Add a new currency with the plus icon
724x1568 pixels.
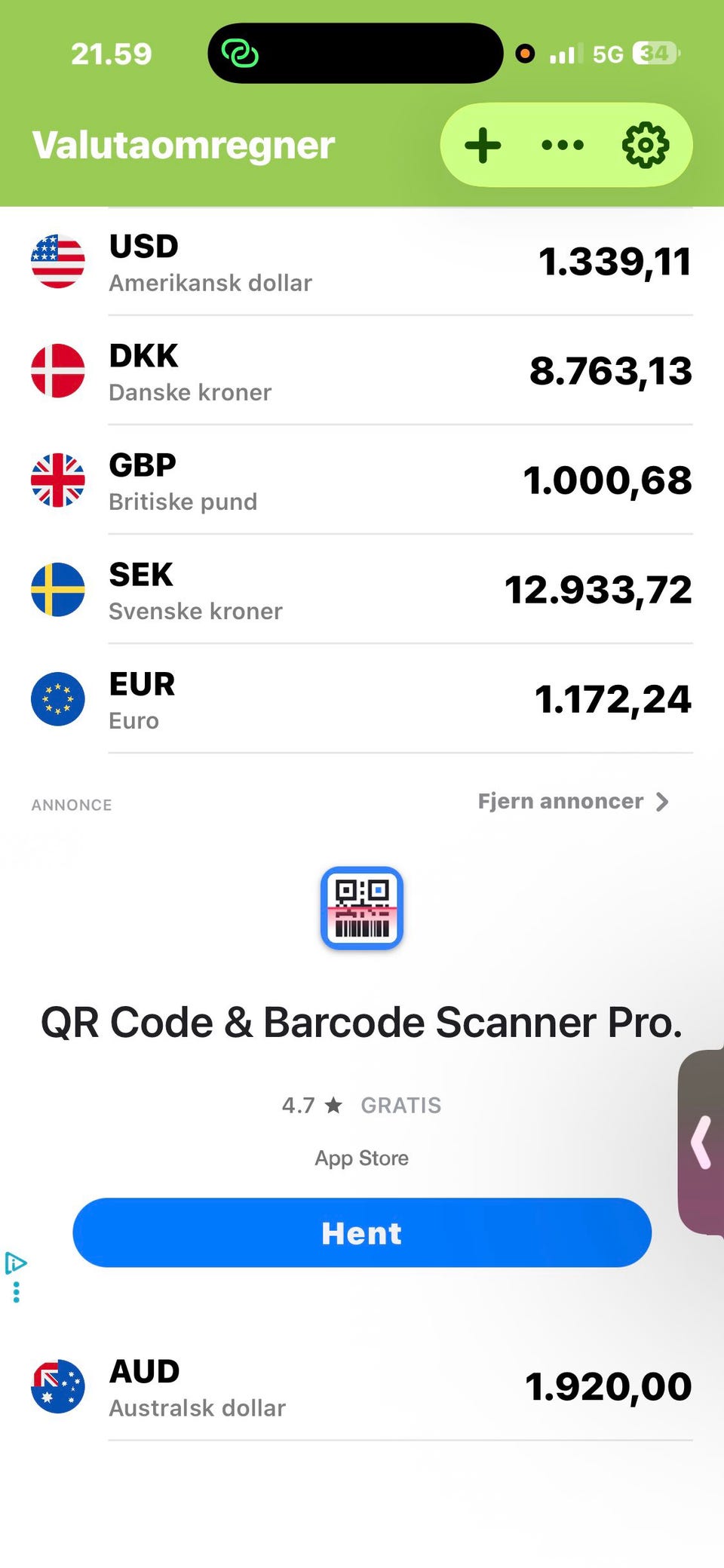click(483, 145)
